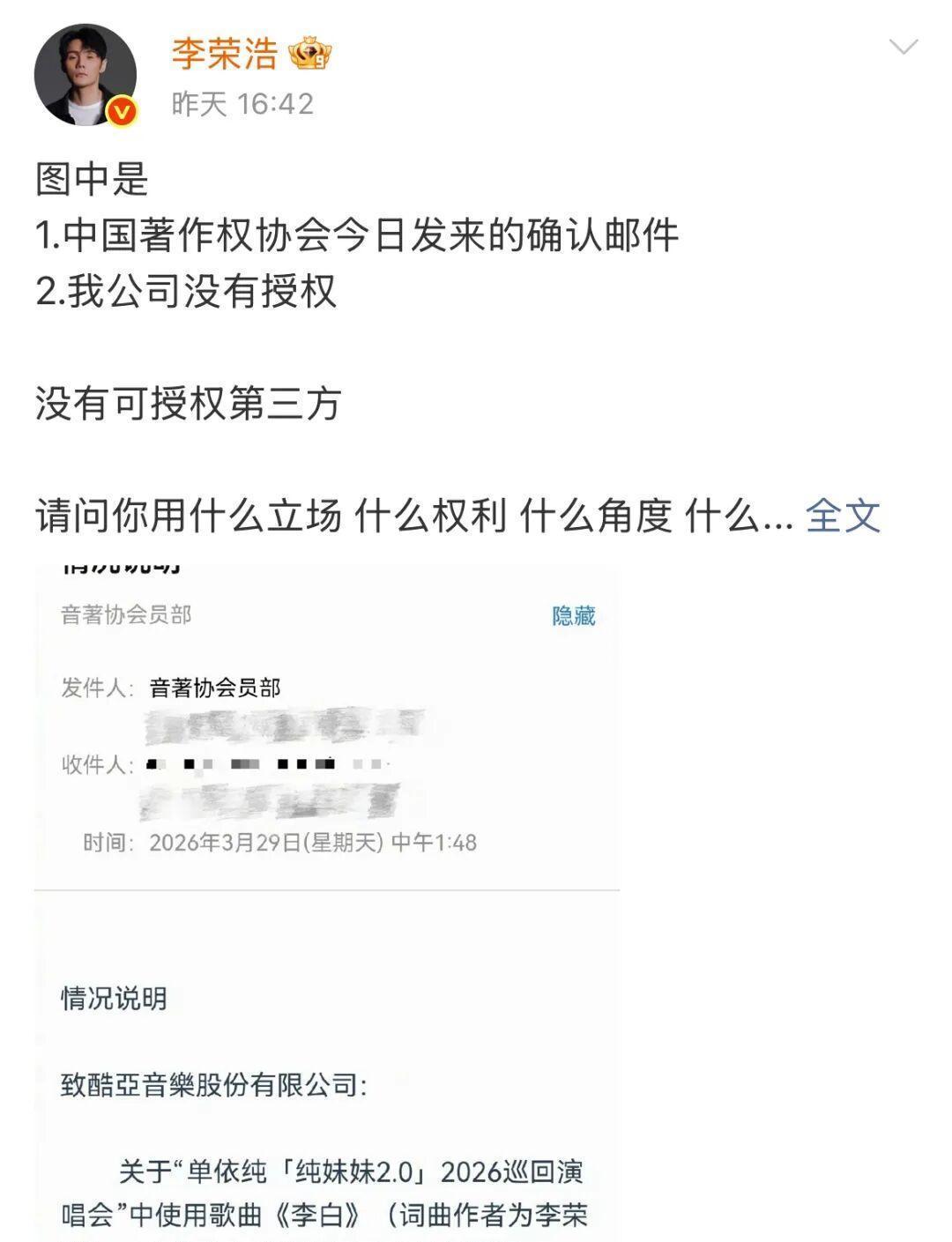Tap 全文 to read full post
Viewport: 952px width, 1242px height.
tap(843, 516)
